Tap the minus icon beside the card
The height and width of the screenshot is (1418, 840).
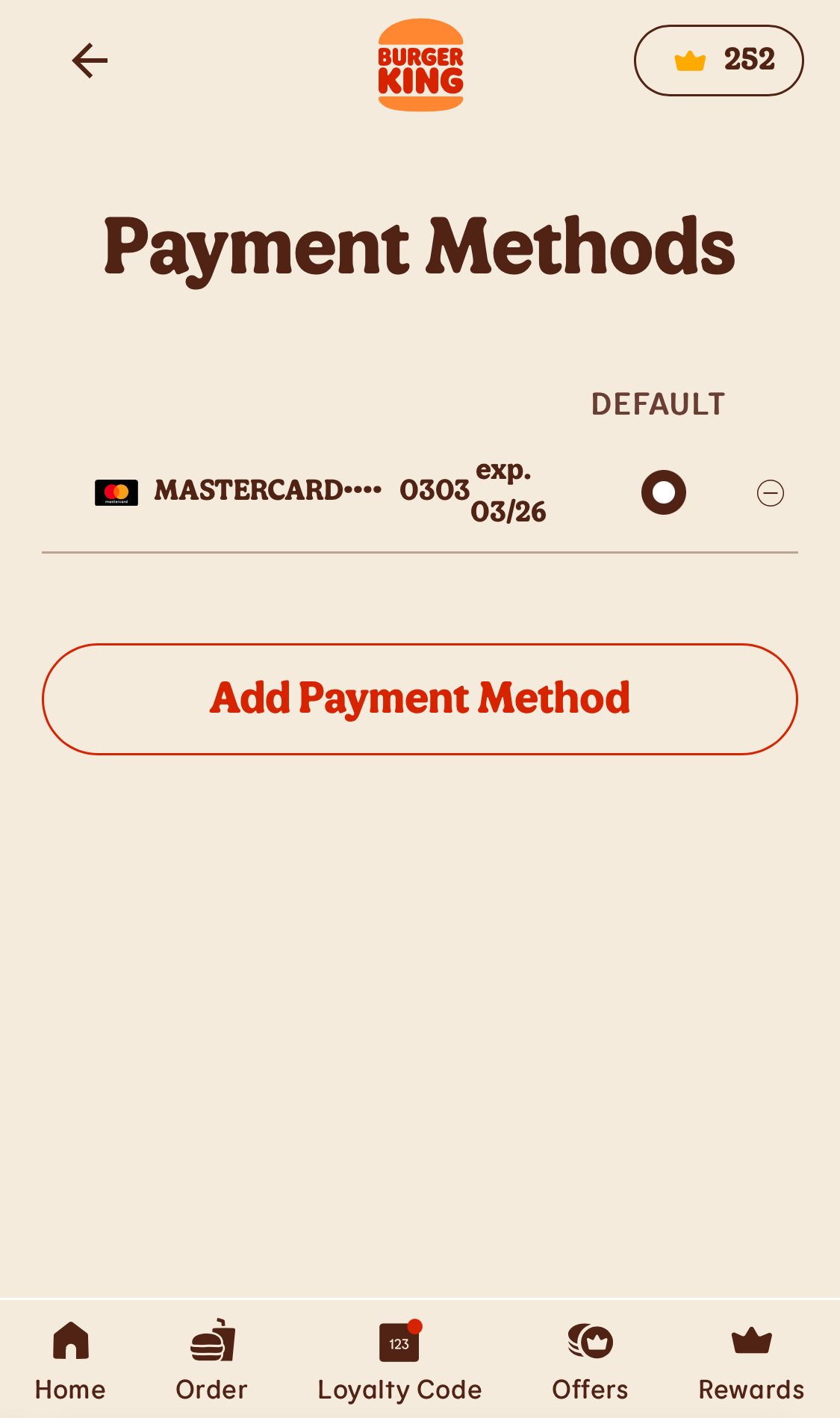771,493
